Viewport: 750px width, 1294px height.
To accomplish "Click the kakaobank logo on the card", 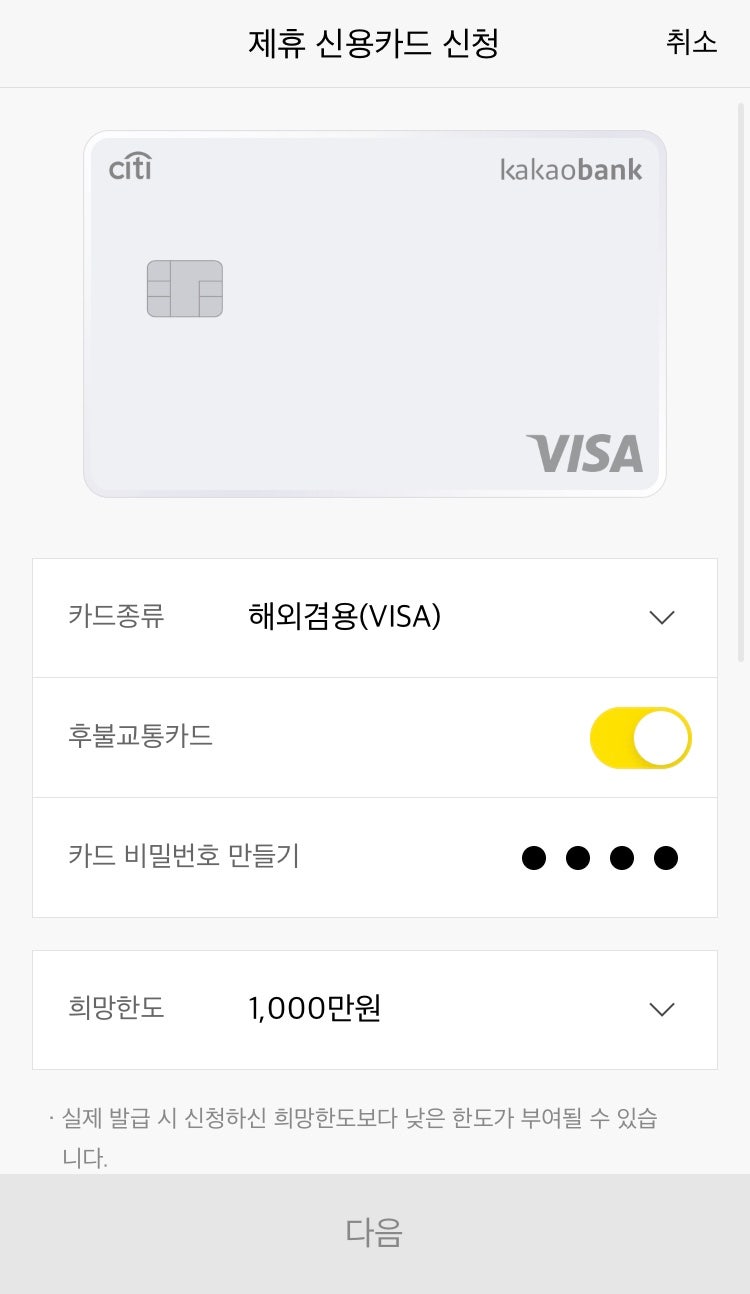I will (570, 169).
